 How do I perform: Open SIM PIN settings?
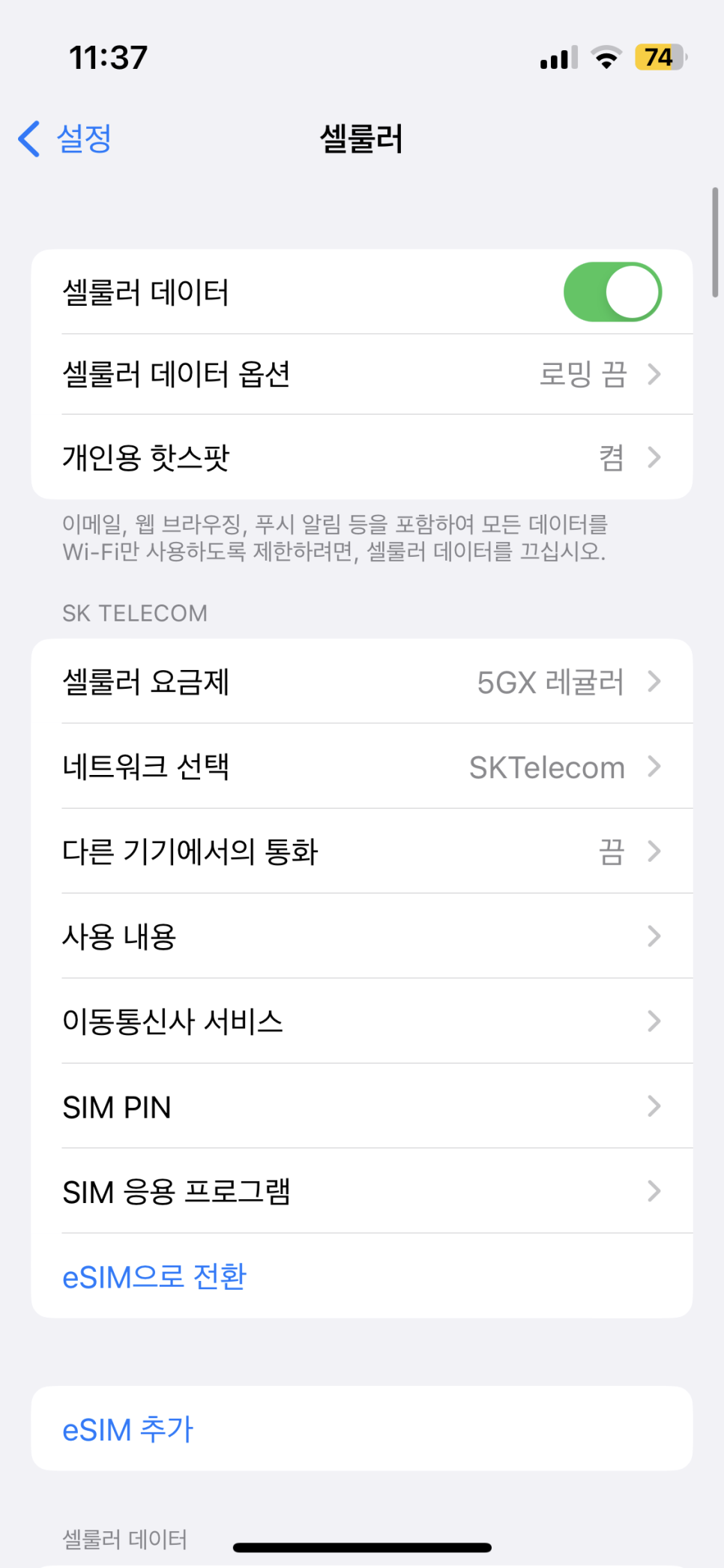(x=362, y=1106)
